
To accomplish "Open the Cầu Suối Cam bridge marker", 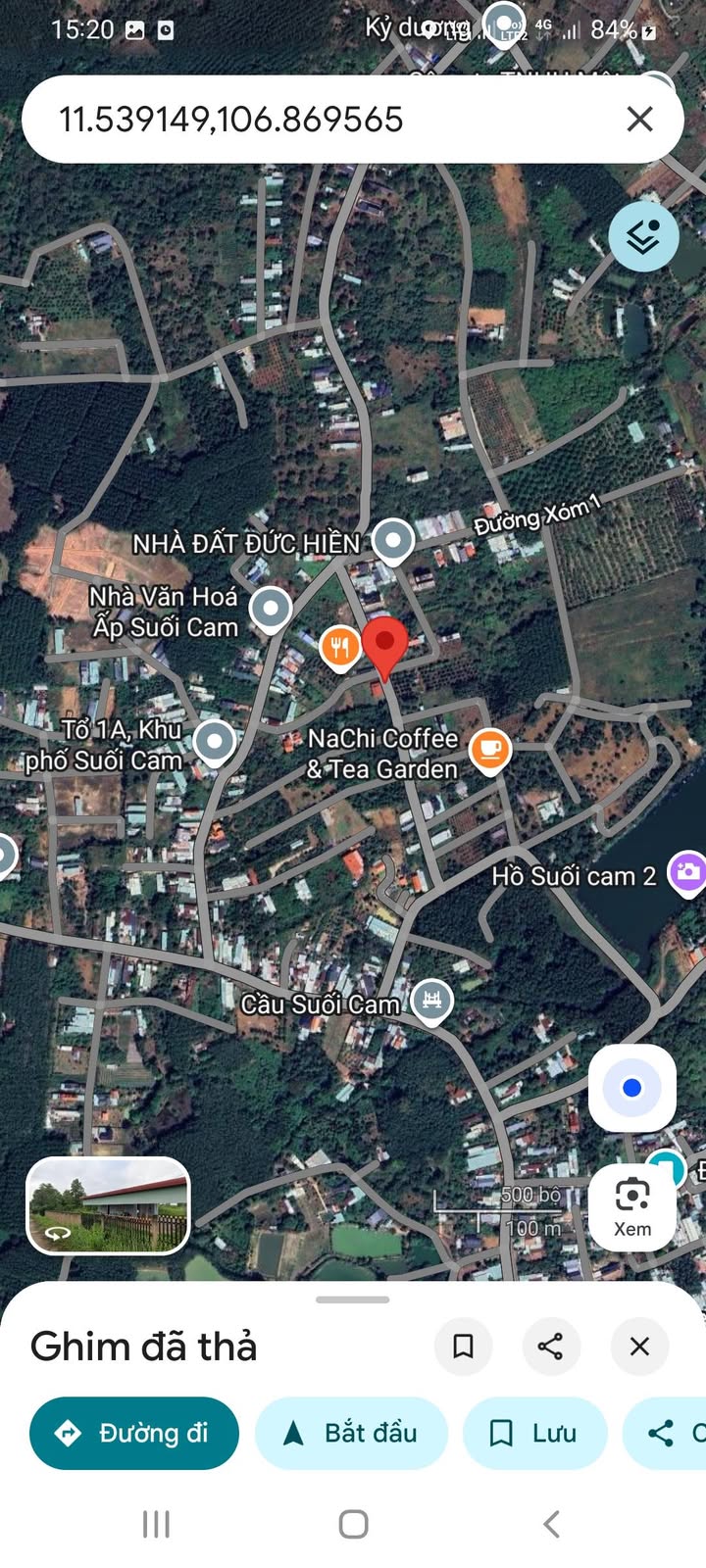I will coord(431,1001).
